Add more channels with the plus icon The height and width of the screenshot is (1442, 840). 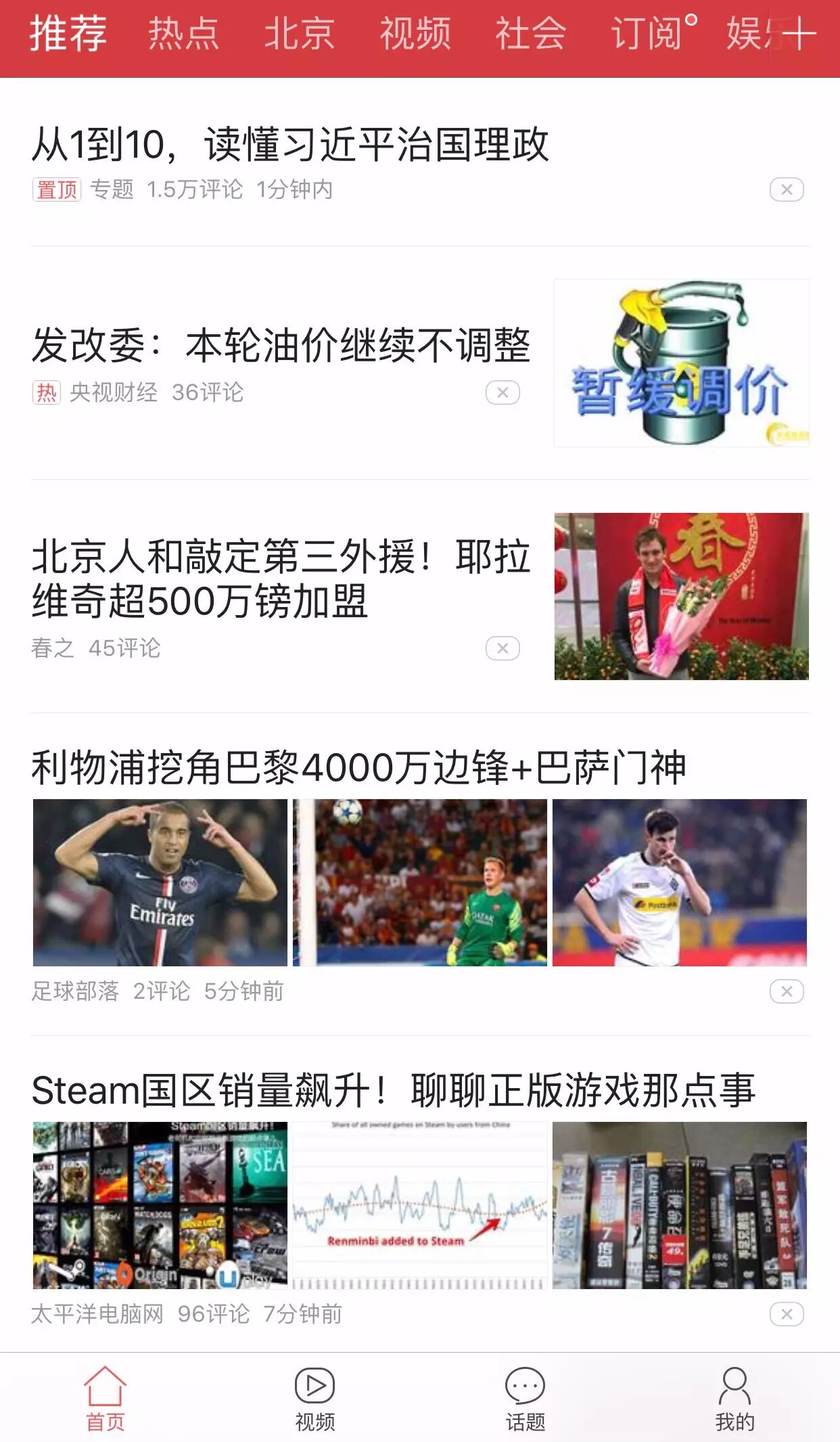tap(797, 34)
